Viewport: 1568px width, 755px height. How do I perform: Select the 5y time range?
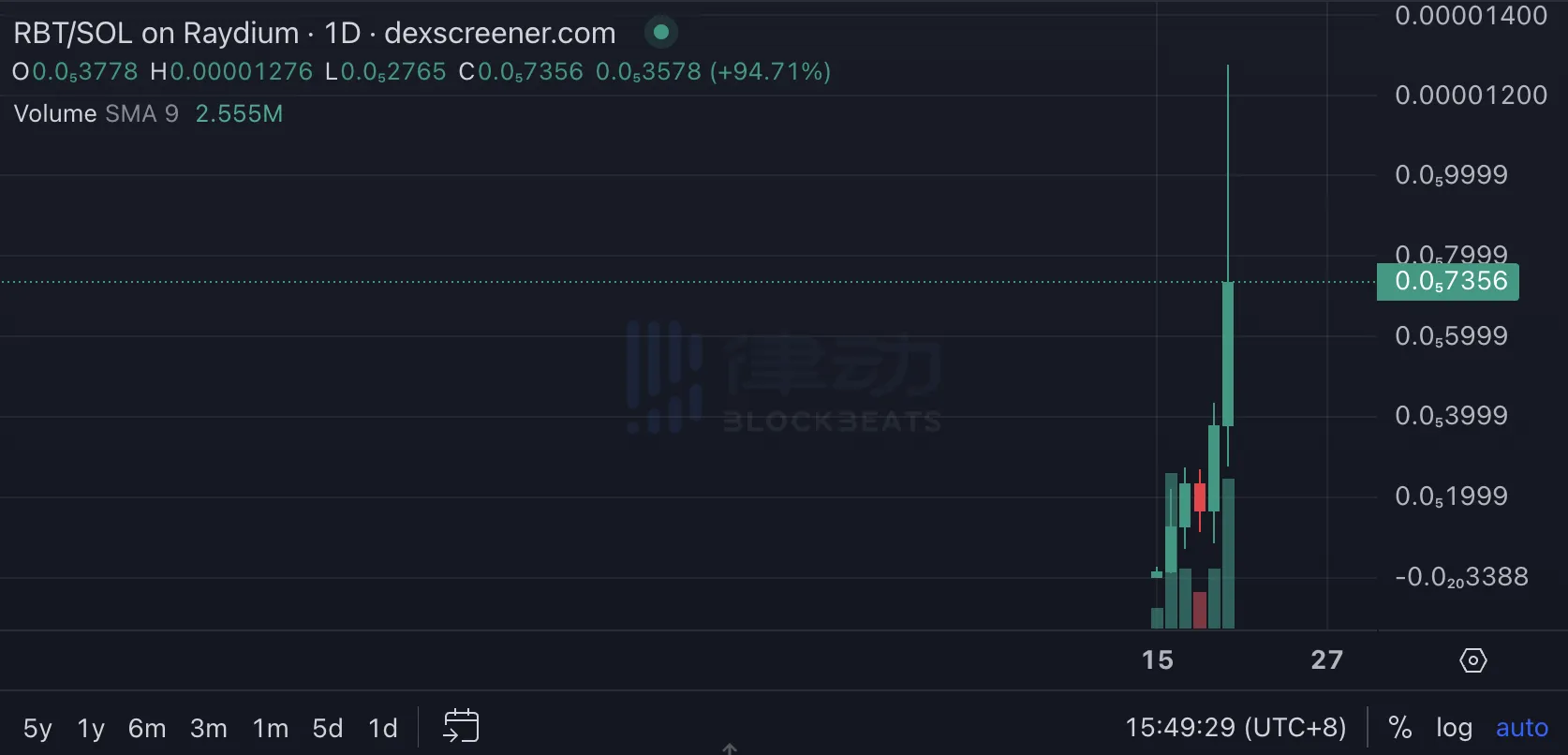tap(37, 728)
